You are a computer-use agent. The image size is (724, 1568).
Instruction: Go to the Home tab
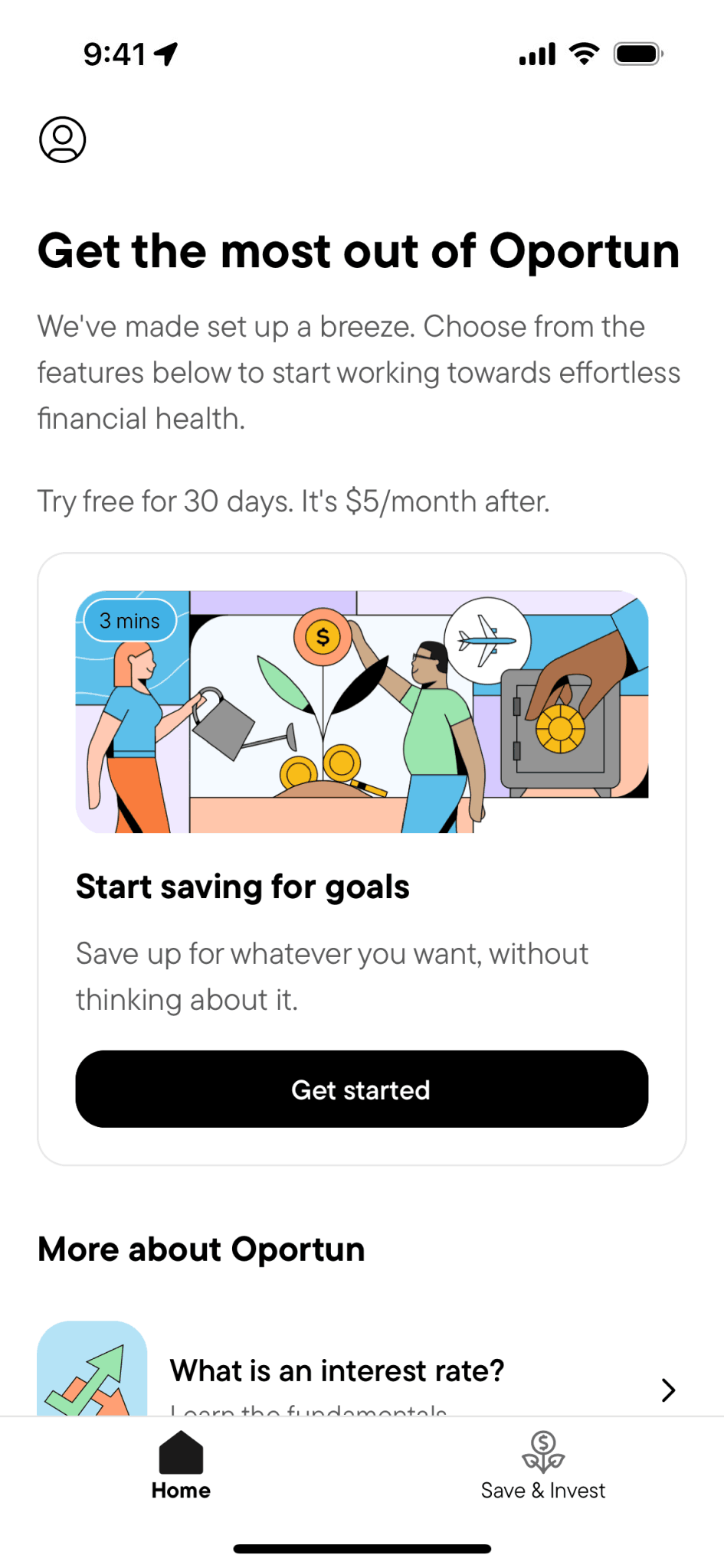pyautogui.click(x=181, y=1466)
